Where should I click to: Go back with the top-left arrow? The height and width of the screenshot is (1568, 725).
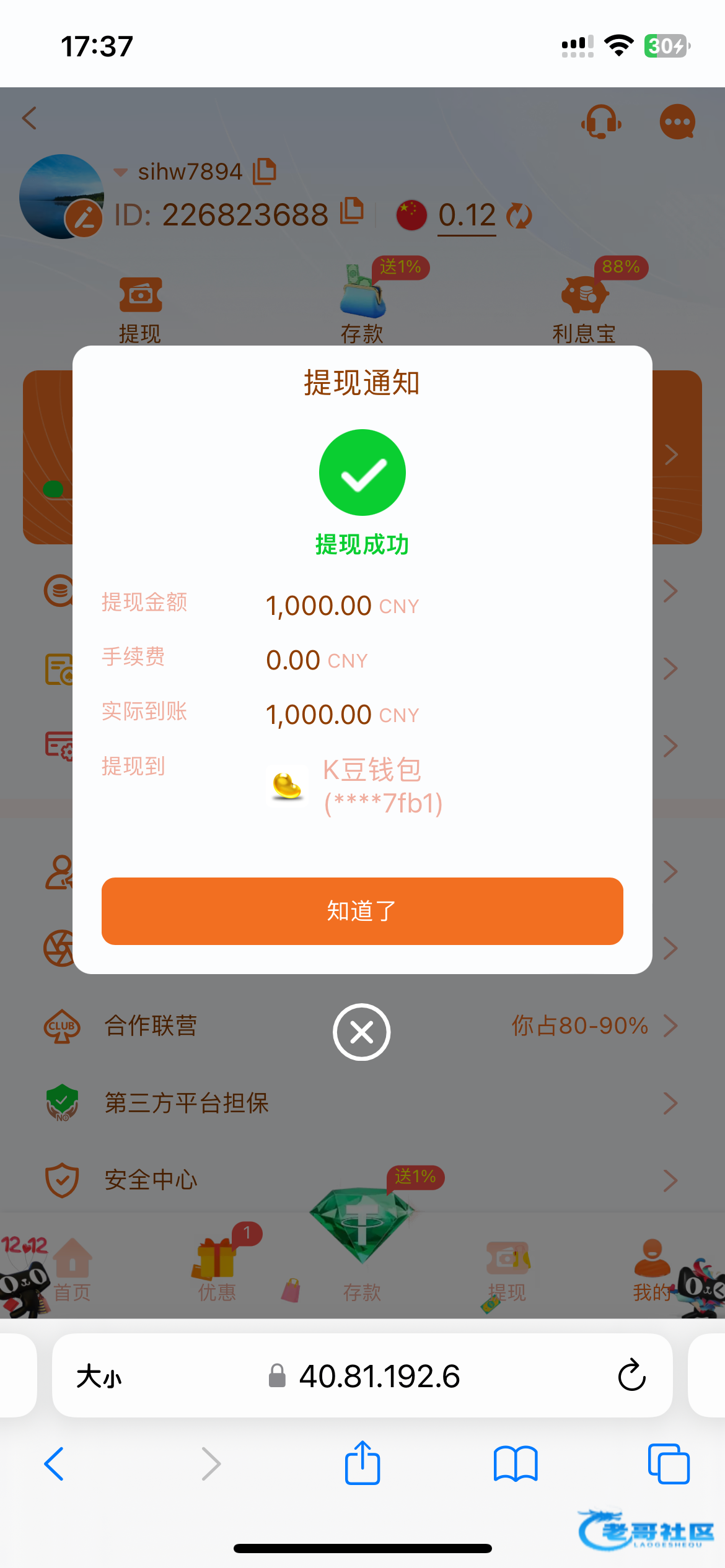[x=30, y=118]
